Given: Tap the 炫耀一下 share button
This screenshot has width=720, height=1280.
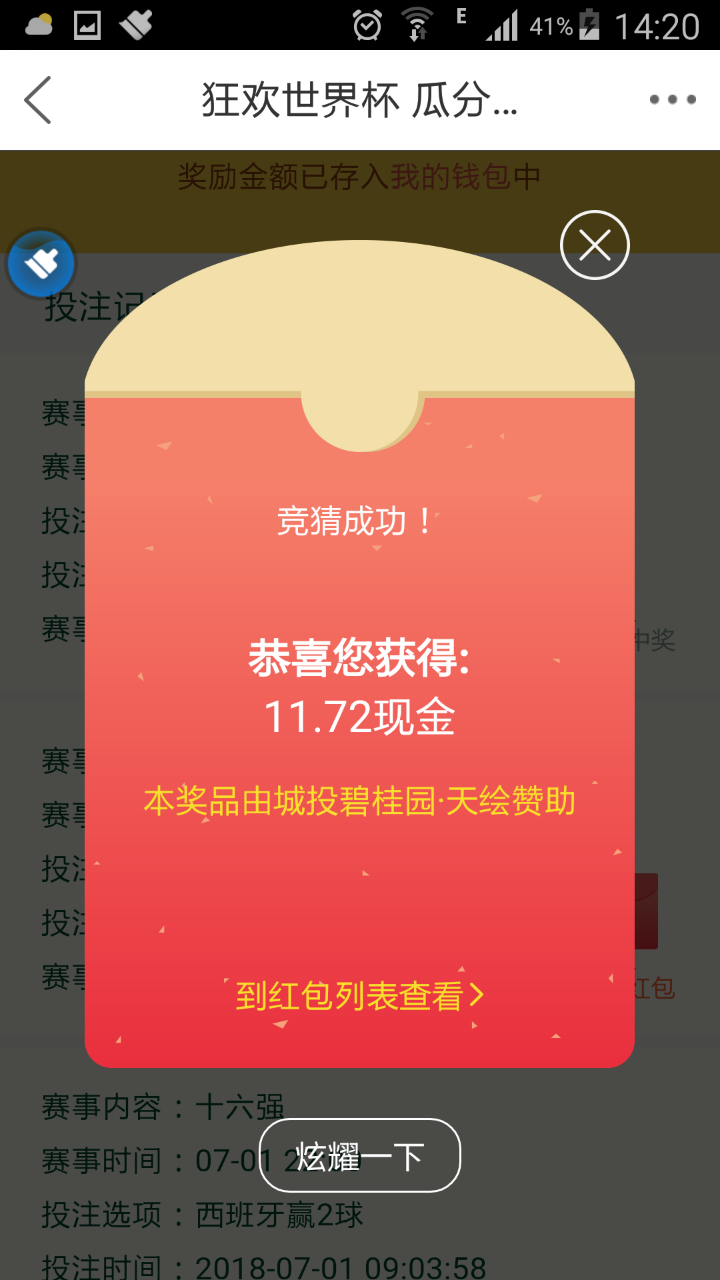Looking at the screenshot, I should (x=360, y=1156).
